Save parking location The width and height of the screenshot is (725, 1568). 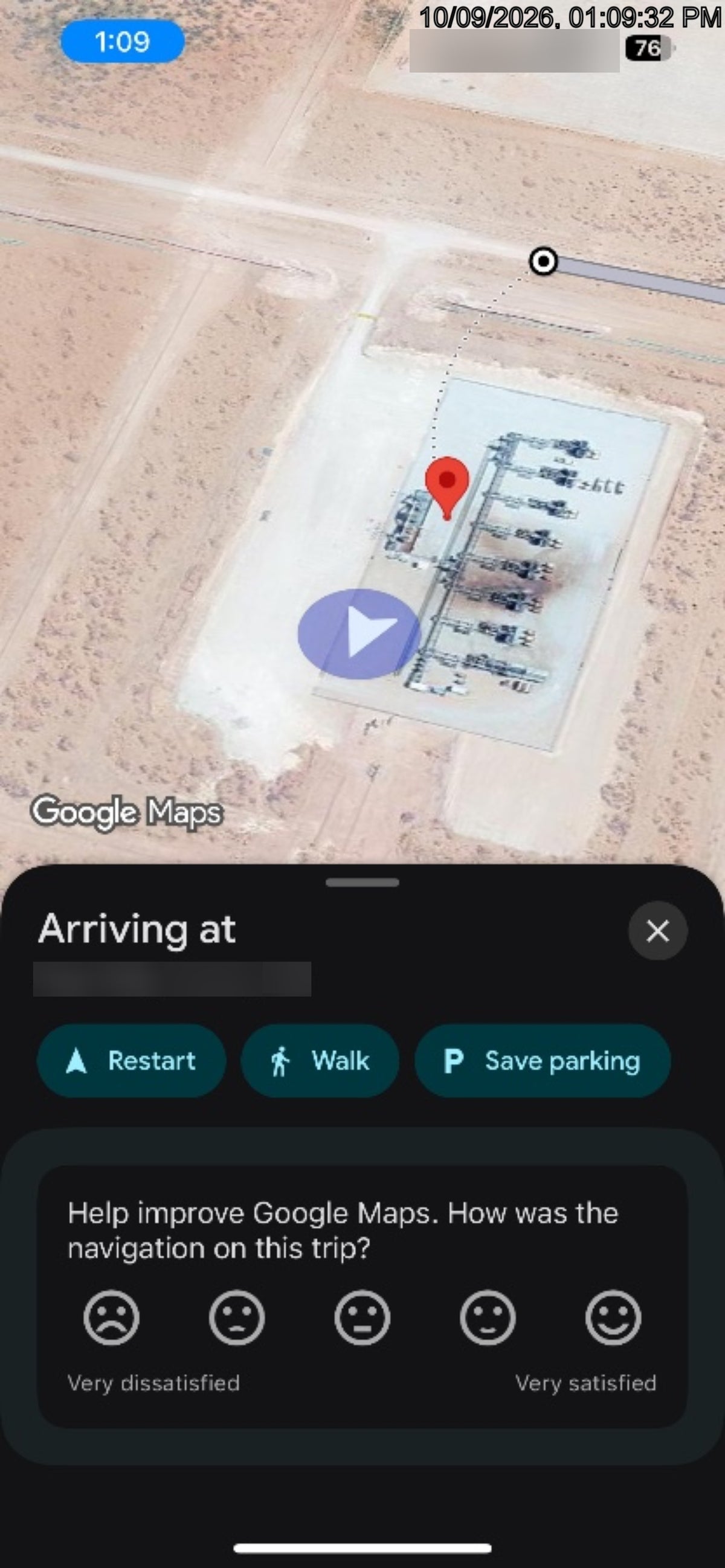tap(543, 1061)
